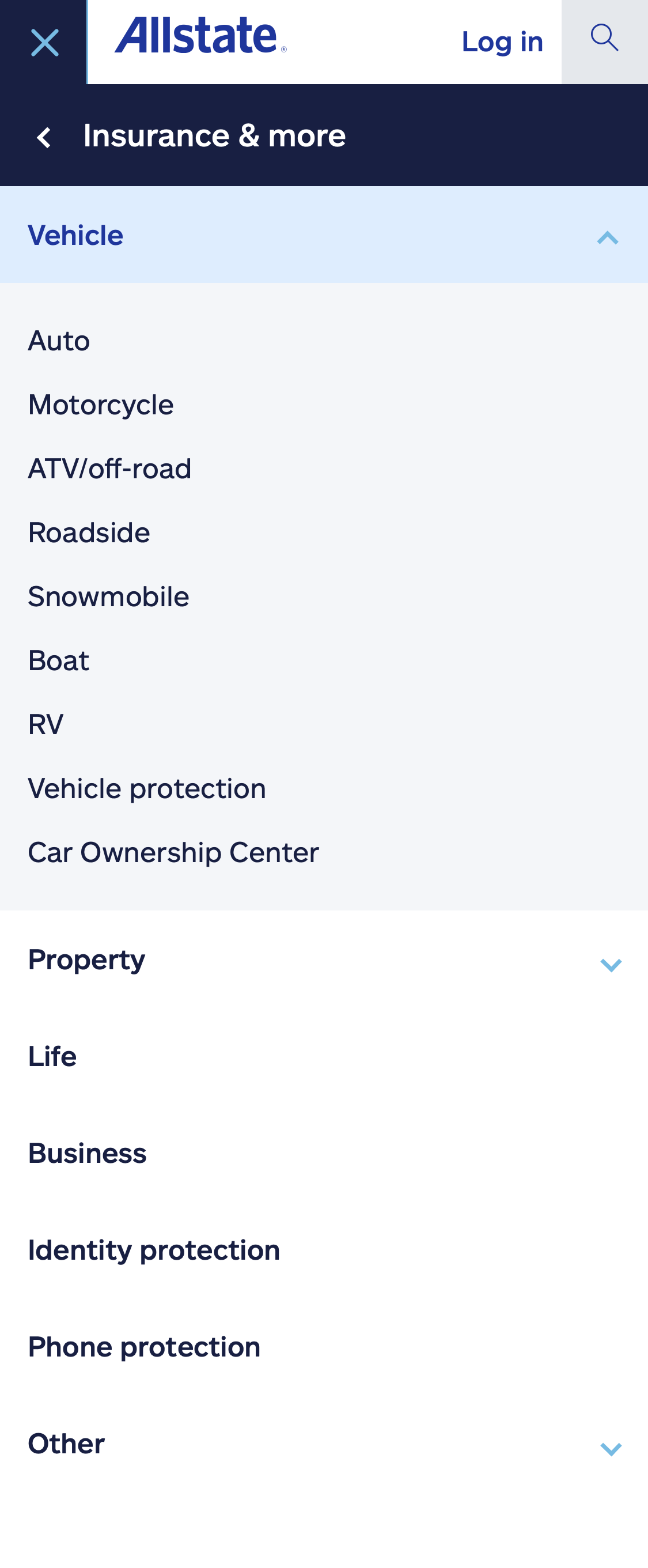Screen dimensions: 648x1568
Task: Collapse the Vehicle section chevron
Action: [x=607, y=239]
